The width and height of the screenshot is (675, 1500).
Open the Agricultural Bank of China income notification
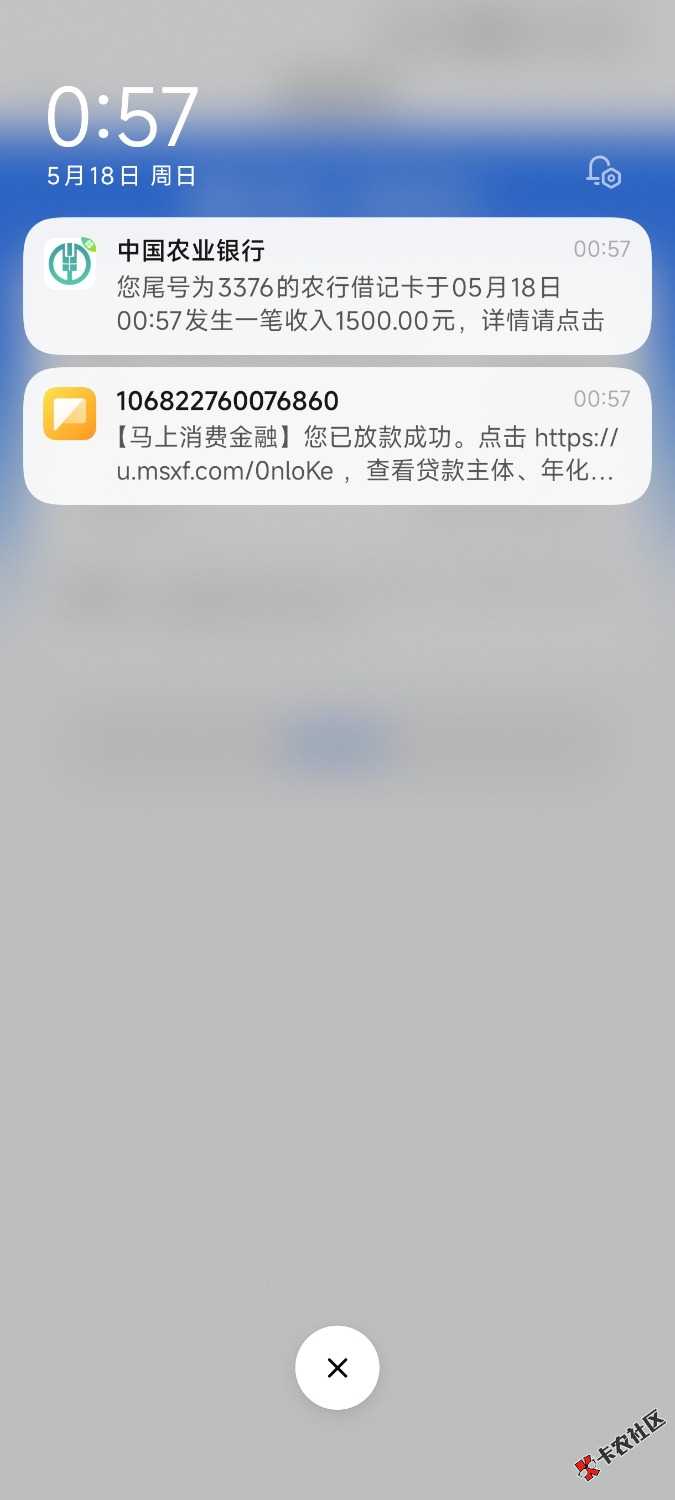coord(337,286)
